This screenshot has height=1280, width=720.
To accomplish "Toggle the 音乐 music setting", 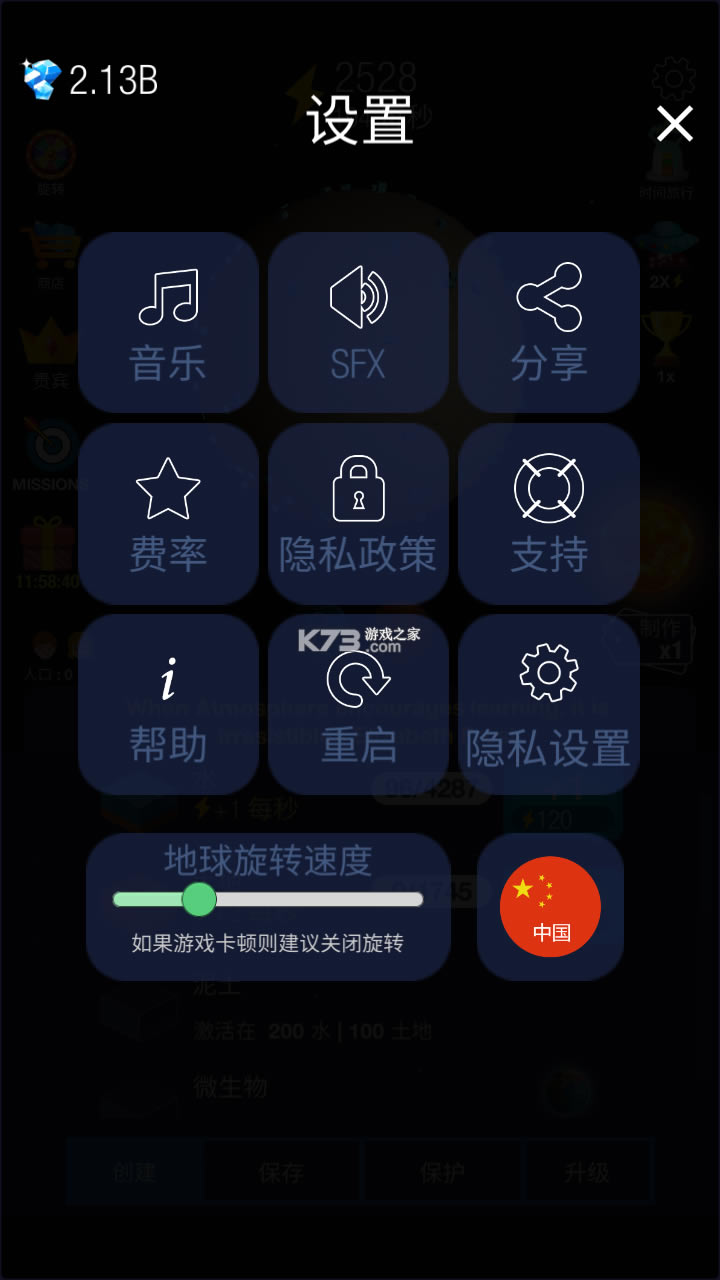I will (x=168, y=322).
